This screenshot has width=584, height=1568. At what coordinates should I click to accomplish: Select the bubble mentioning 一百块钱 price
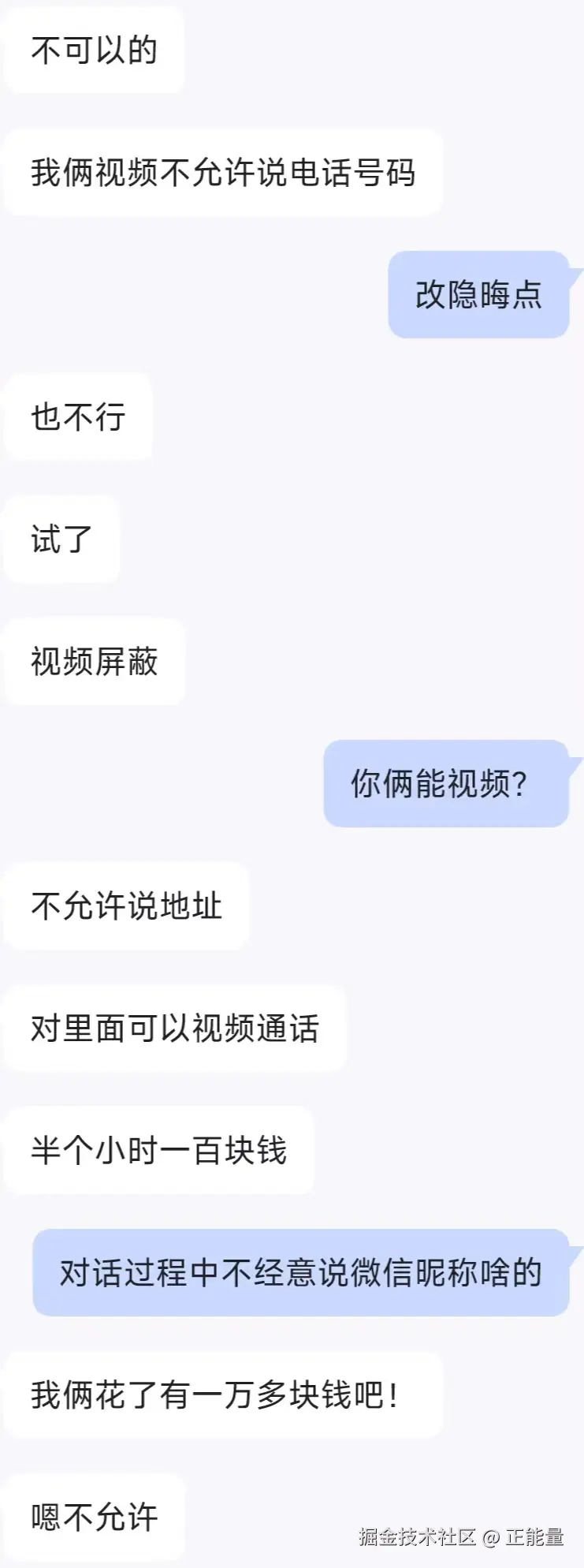(x=158, y=1152)
